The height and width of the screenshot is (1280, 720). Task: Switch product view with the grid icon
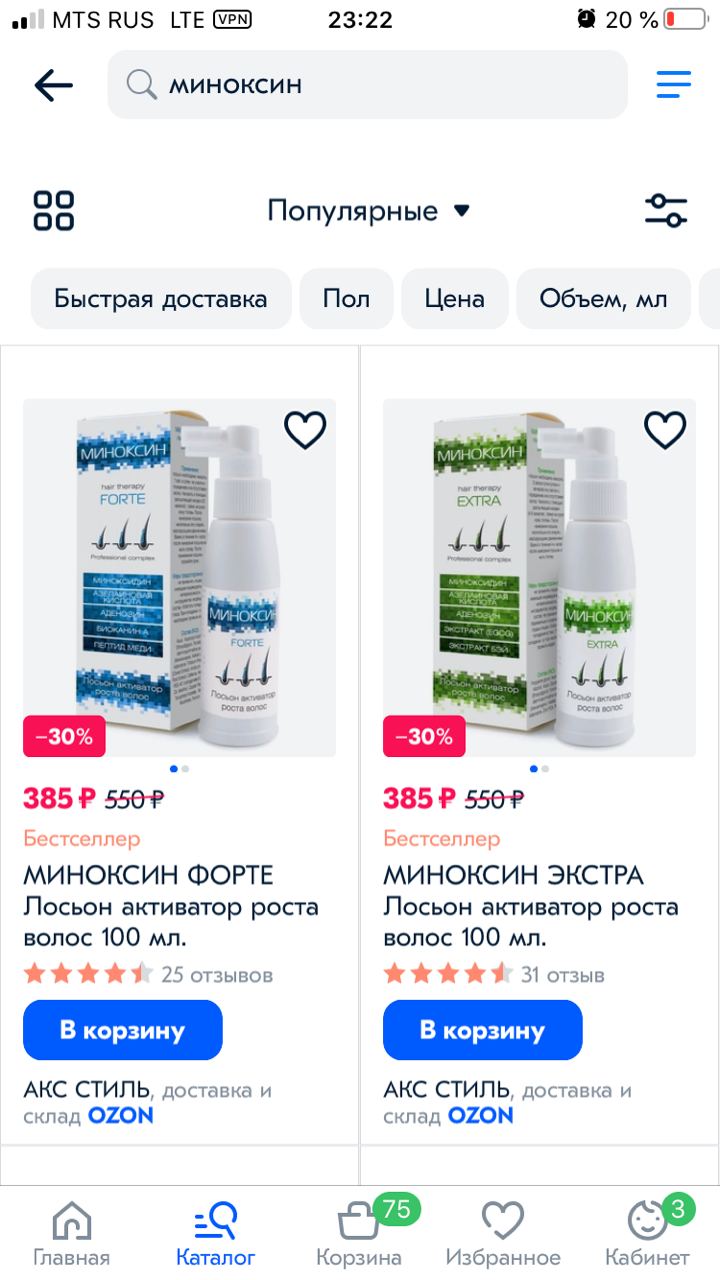tap(54, 210)
